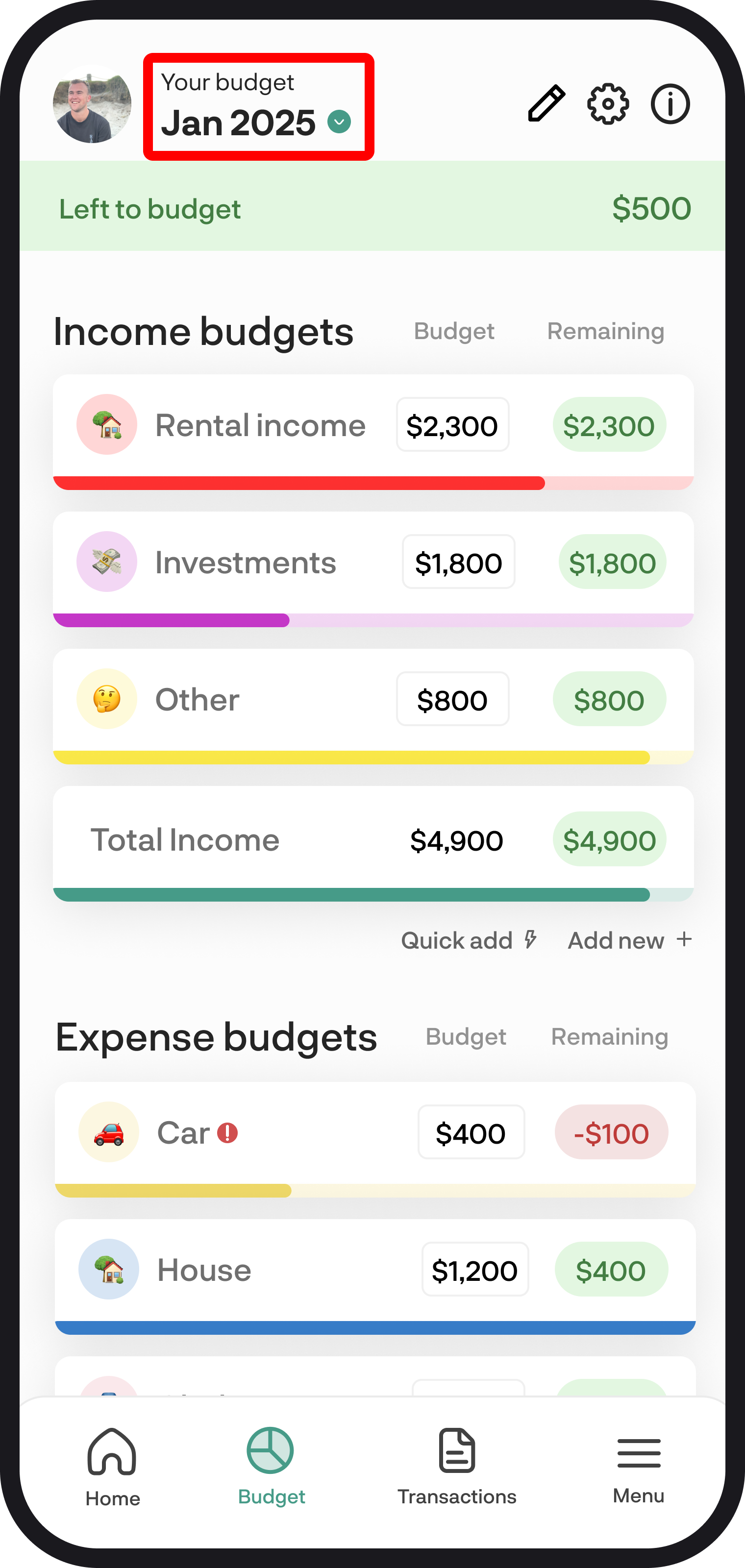
Task: Tap the profile photo
Action: (x=92, y=104)
